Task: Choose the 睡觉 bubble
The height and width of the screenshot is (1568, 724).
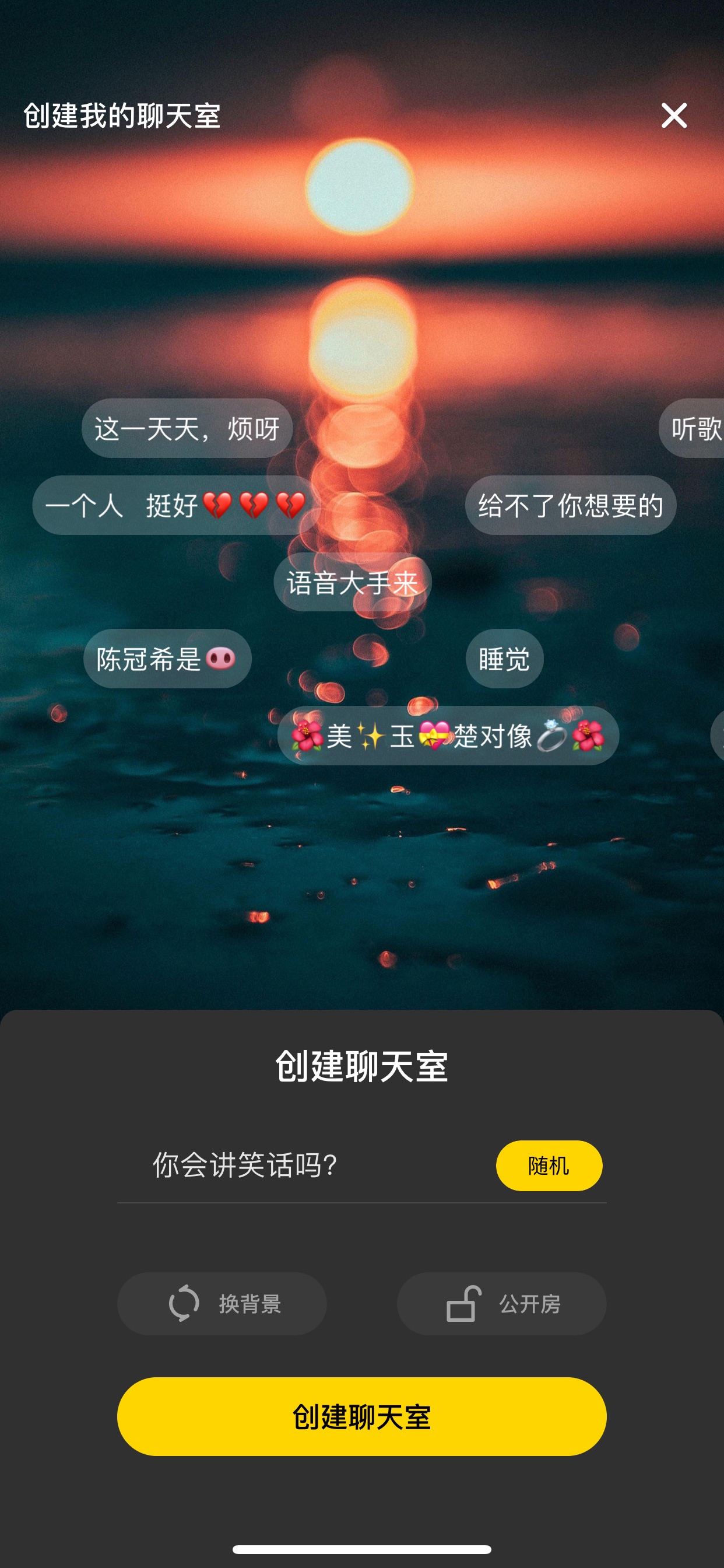Action: tap(504, 659)
